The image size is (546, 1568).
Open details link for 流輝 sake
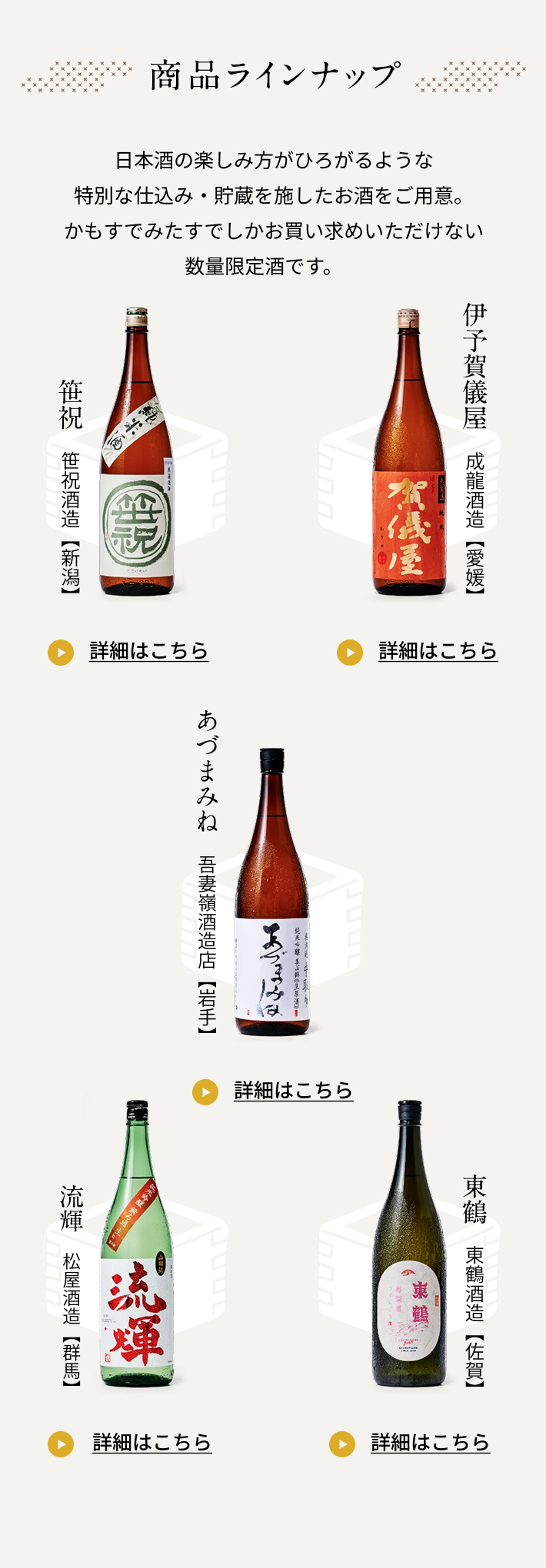pyautogui.click(x=151, y=1443)
